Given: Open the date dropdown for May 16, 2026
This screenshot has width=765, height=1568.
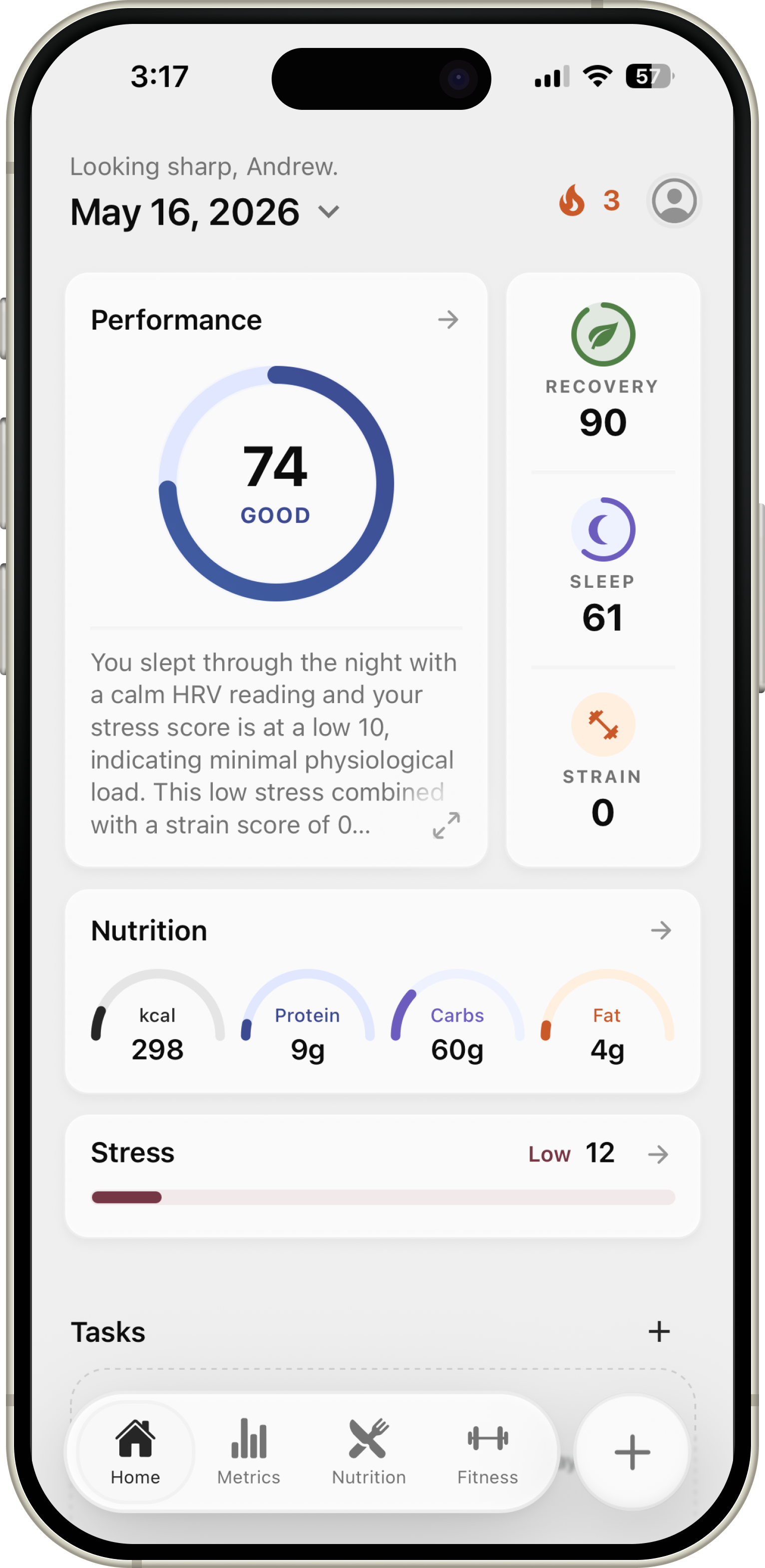Looking at the screenshot, I should 205,212.
